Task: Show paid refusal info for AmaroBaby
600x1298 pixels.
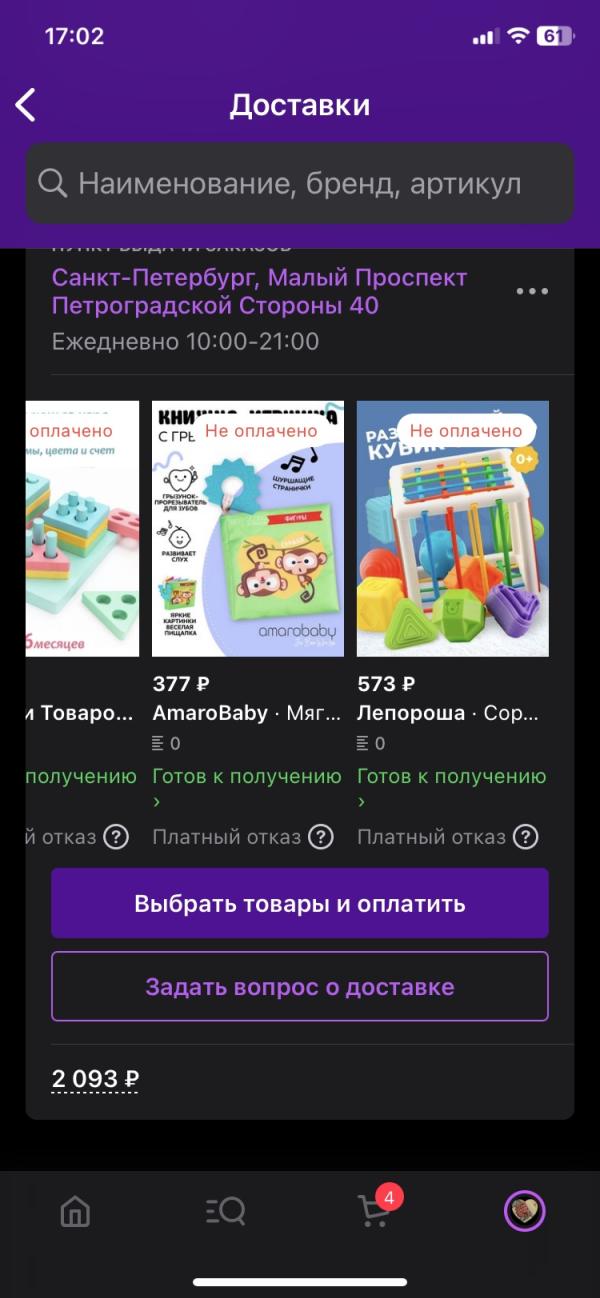Action: point(321,837)
